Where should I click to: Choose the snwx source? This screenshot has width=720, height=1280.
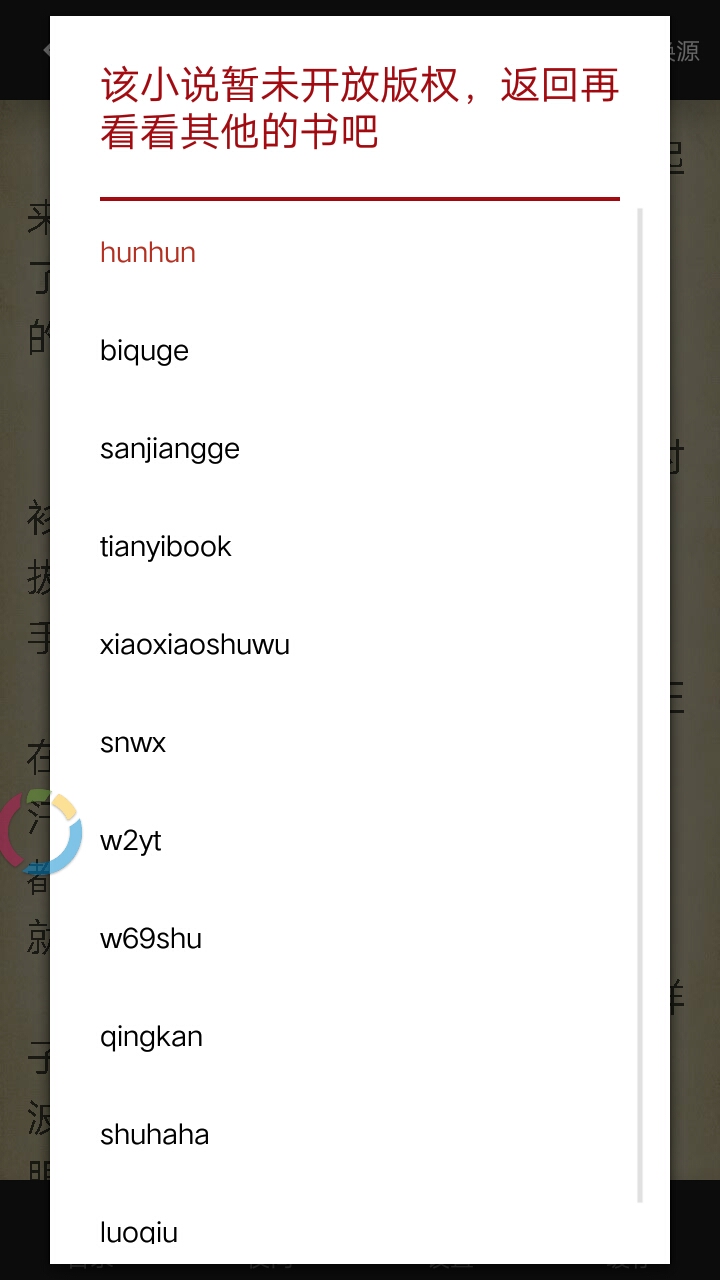133,743
